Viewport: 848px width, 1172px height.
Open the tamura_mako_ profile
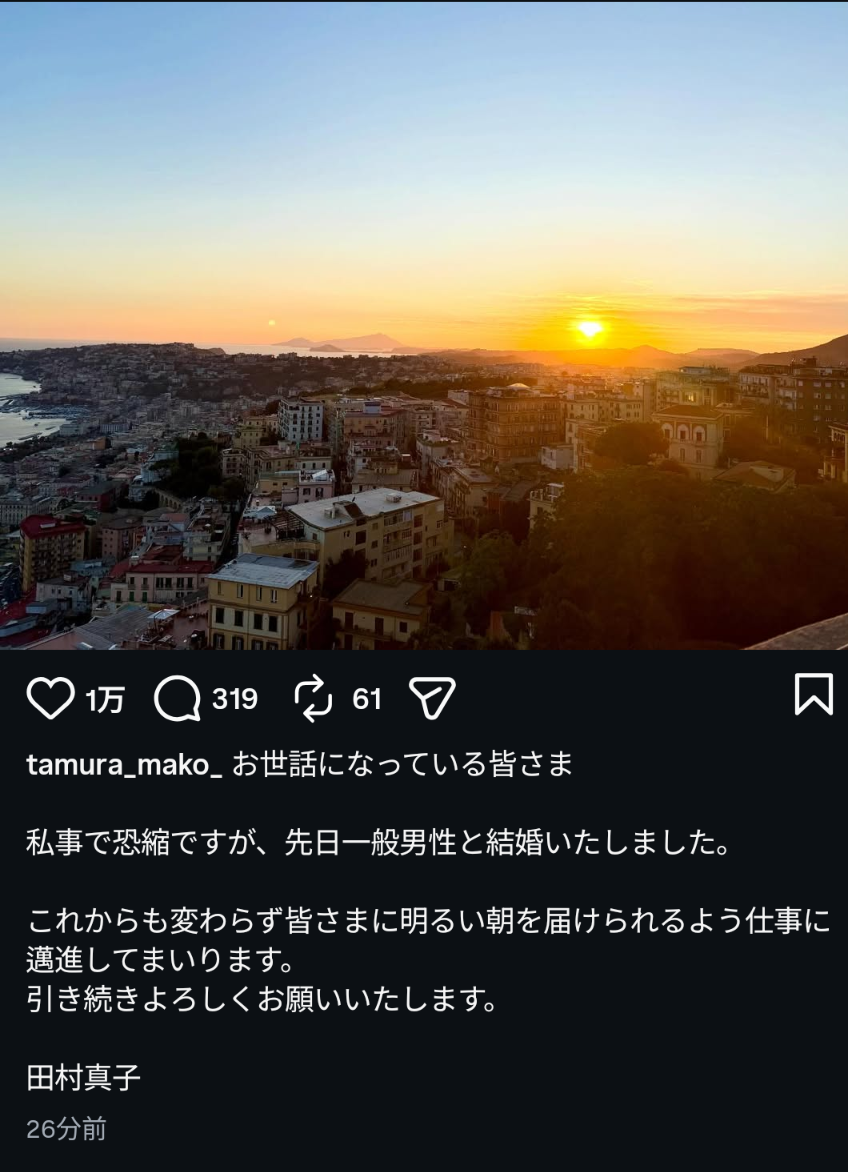[x=124, y=765]
